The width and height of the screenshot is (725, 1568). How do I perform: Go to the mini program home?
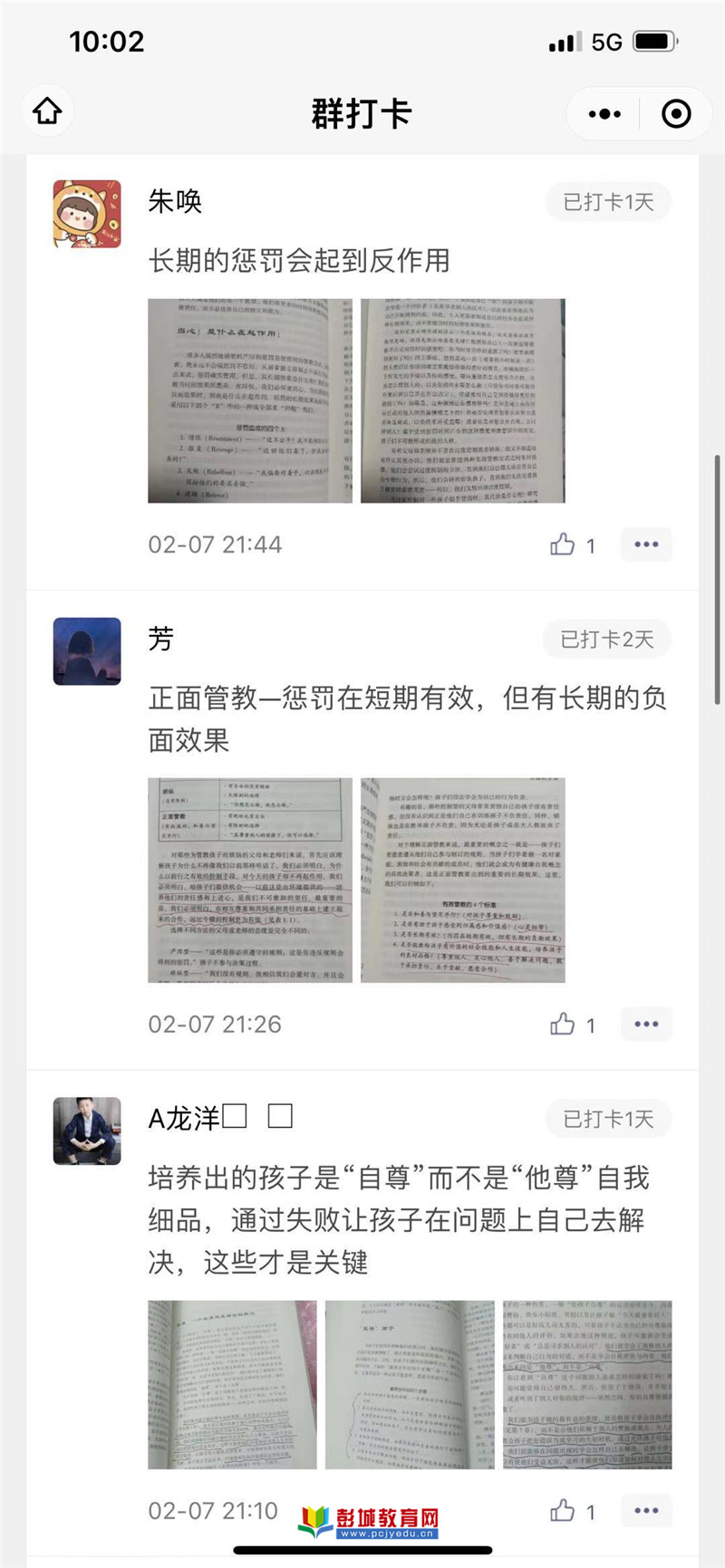47,112
